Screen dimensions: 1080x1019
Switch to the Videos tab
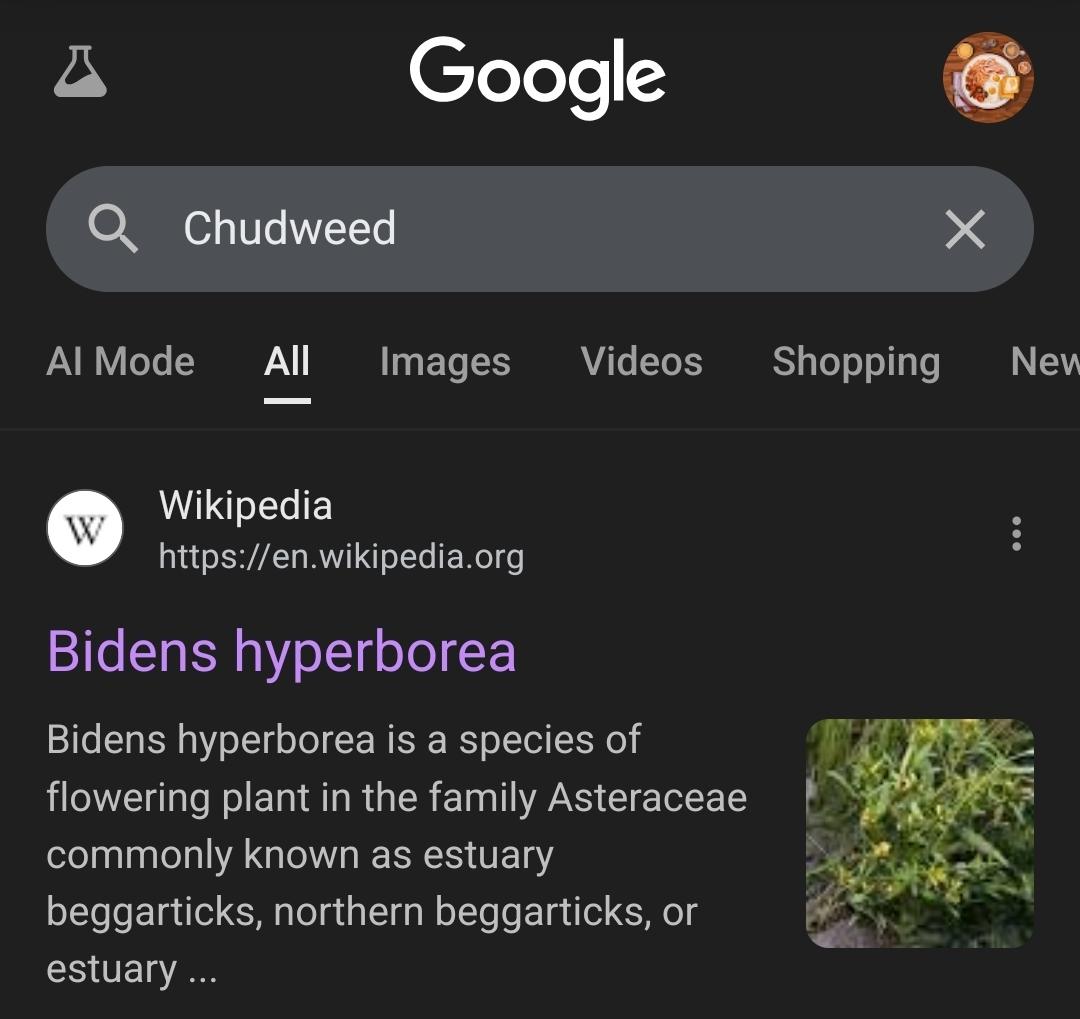click(641, 361)
